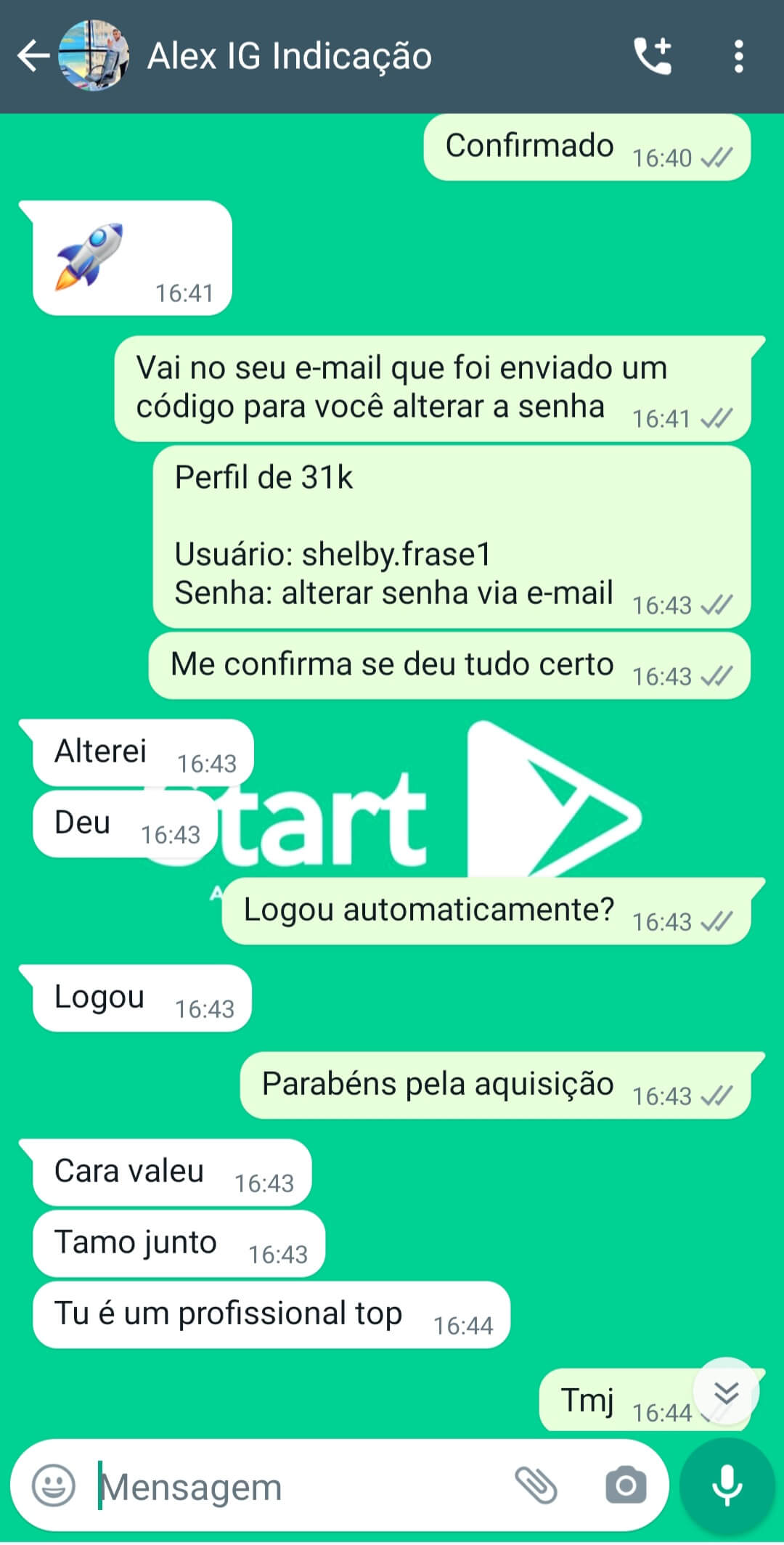This screenshot has height=1545, width=784.
Task: Start a voice call with Alex
Action: point(652,55)
